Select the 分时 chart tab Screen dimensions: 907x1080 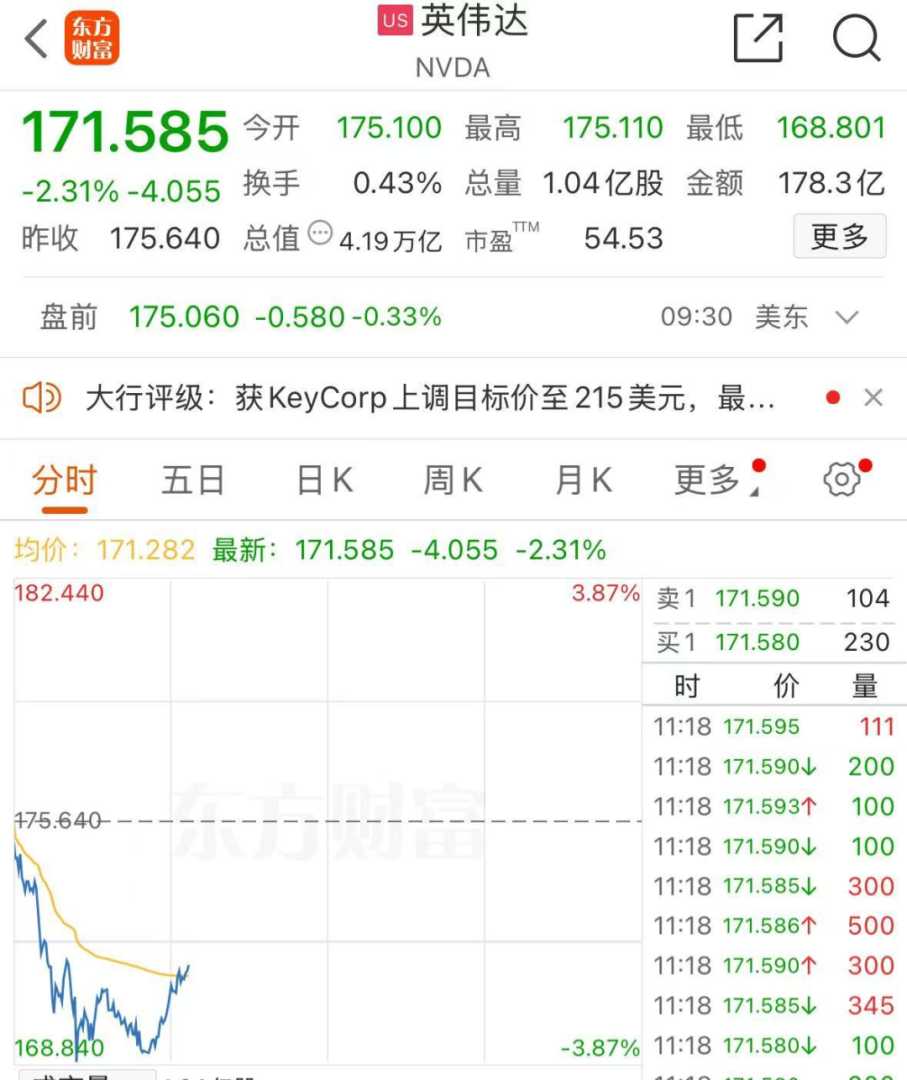point(64,481)
